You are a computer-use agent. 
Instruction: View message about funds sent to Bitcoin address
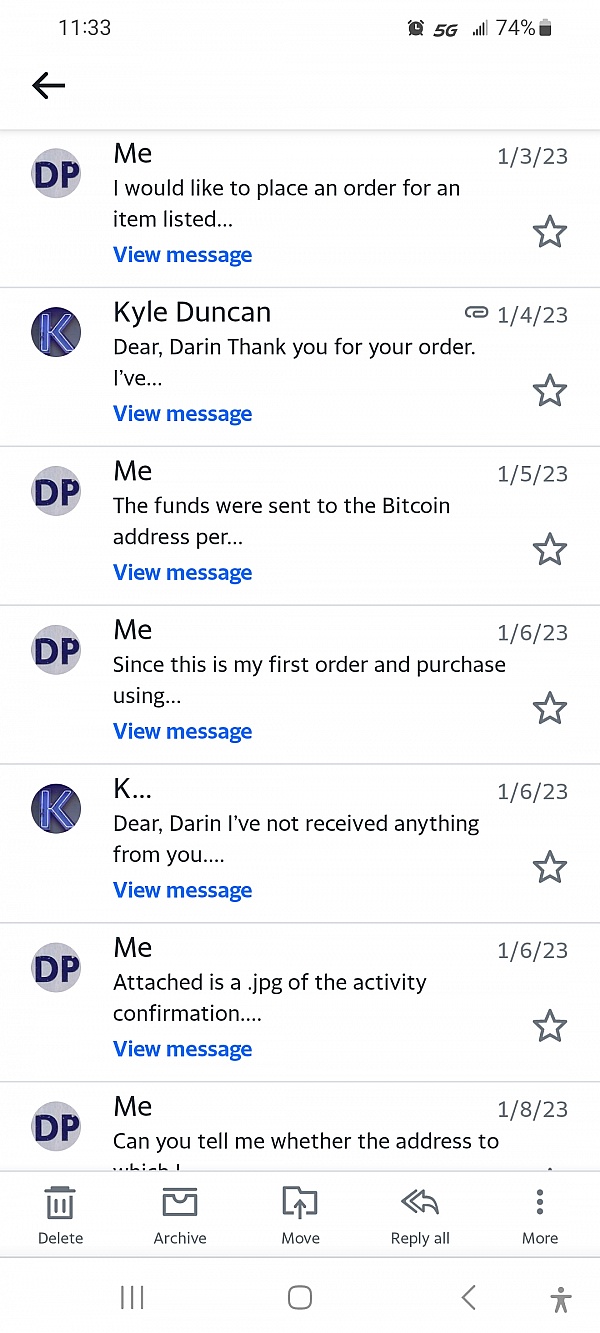click(182, 573)
